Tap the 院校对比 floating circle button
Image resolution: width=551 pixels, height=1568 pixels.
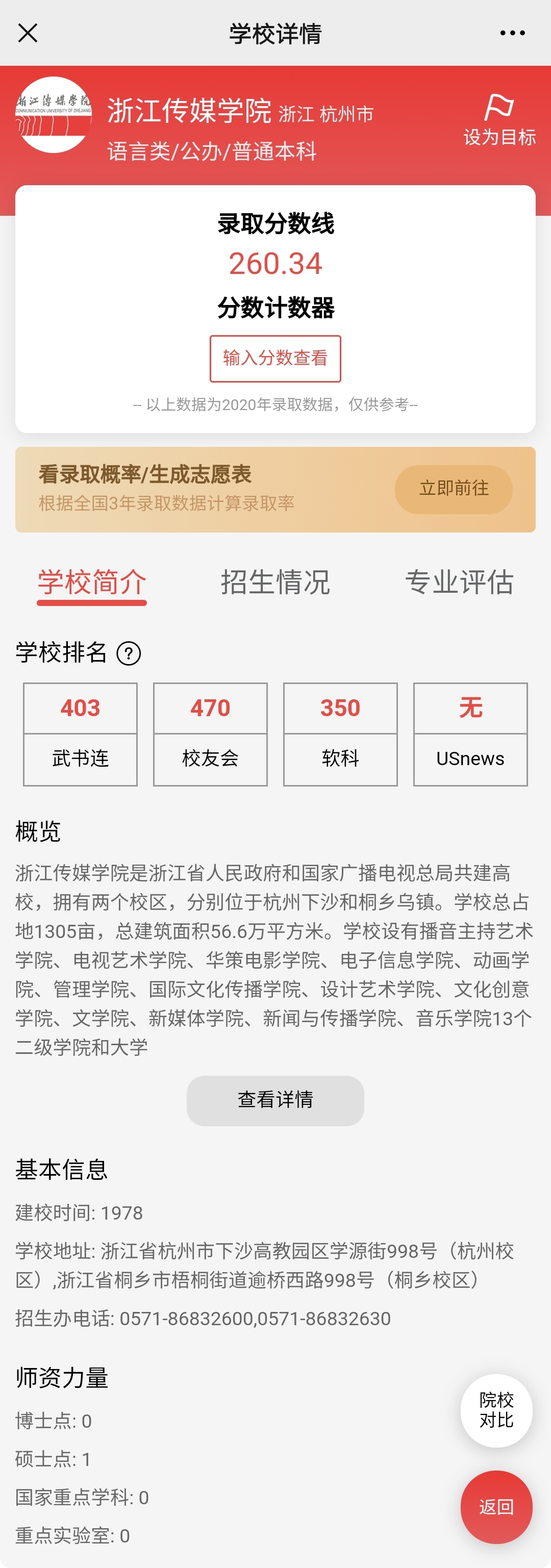(x=496, y=1411)
